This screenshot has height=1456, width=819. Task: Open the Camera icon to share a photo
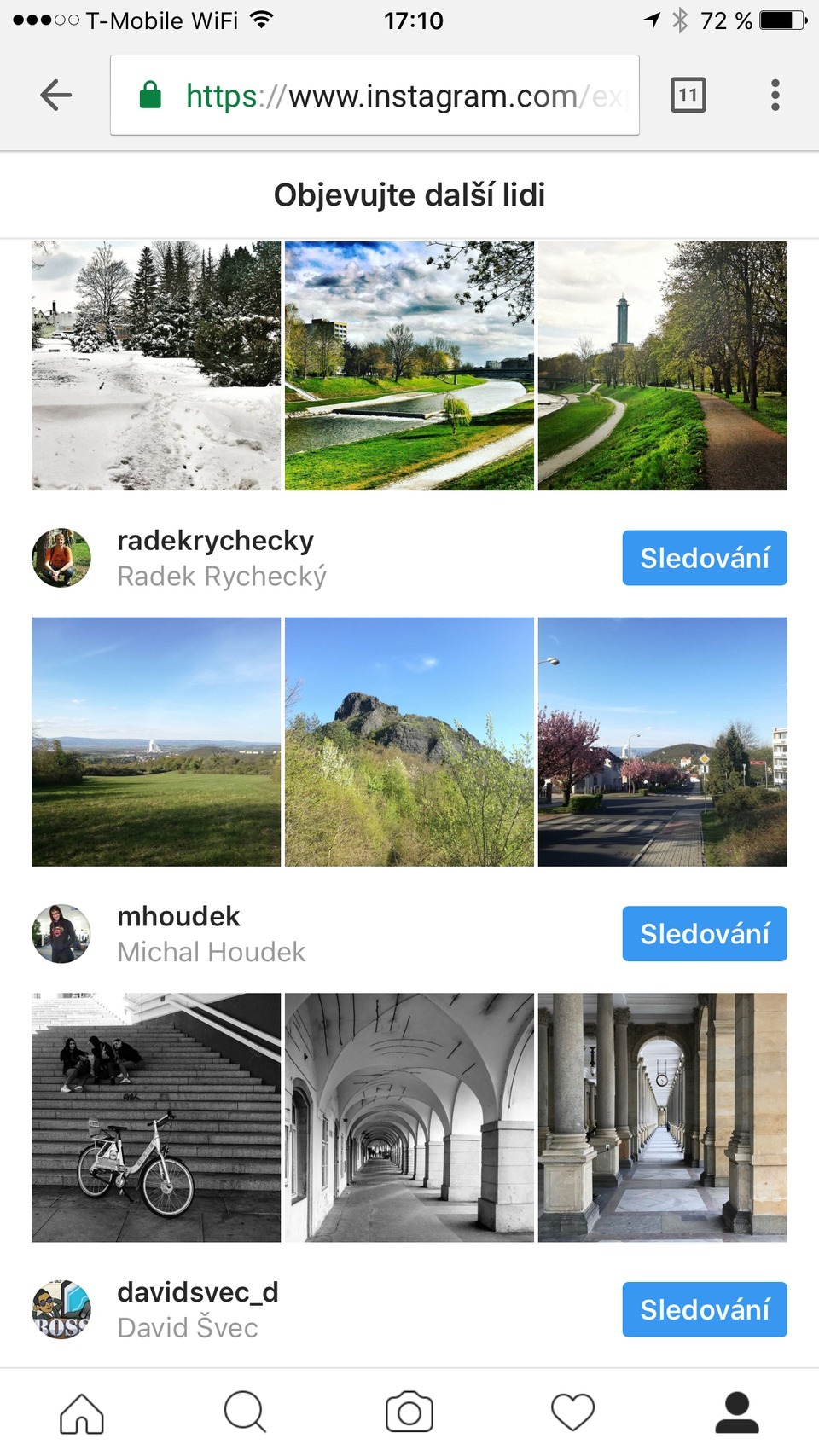click(409, 1412)
